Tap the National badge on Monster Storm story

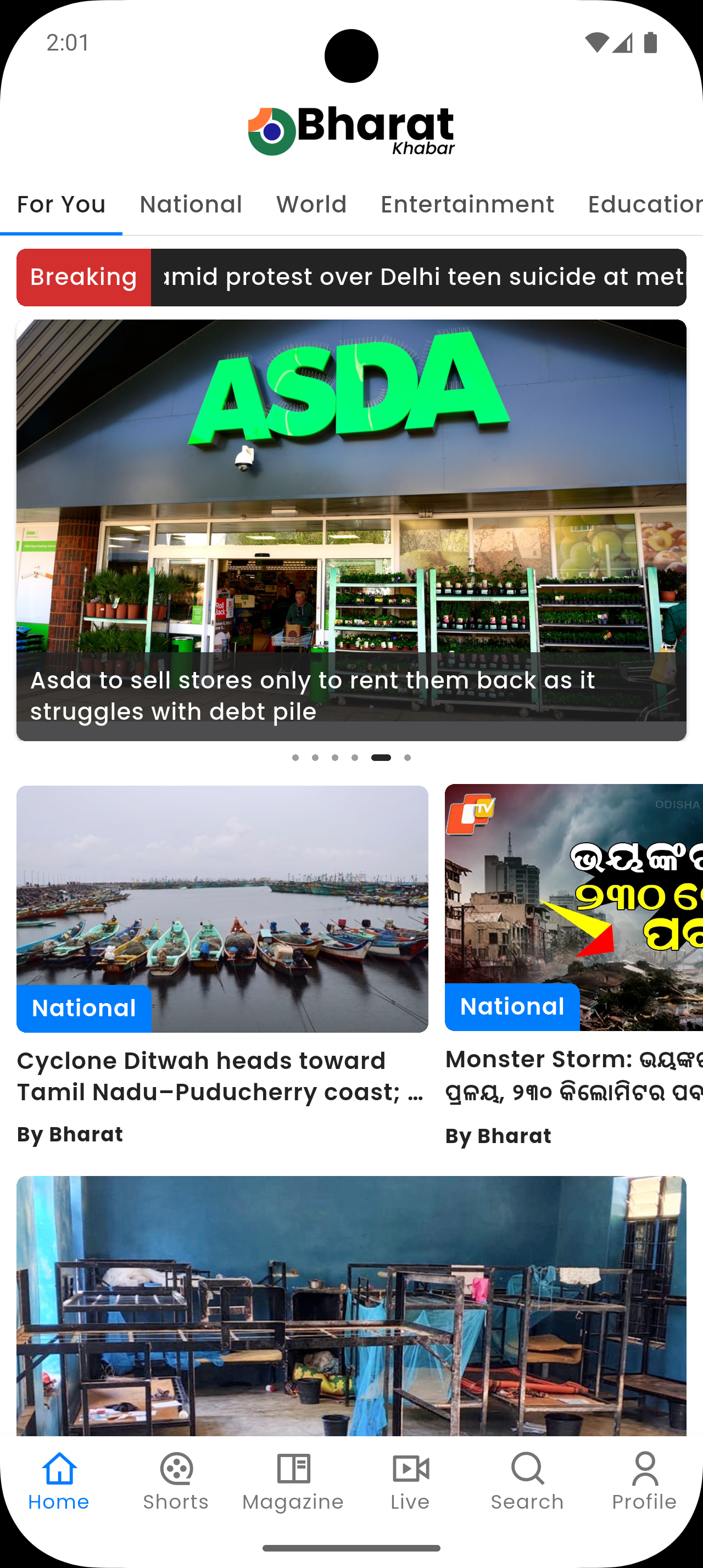(511, 1006)
